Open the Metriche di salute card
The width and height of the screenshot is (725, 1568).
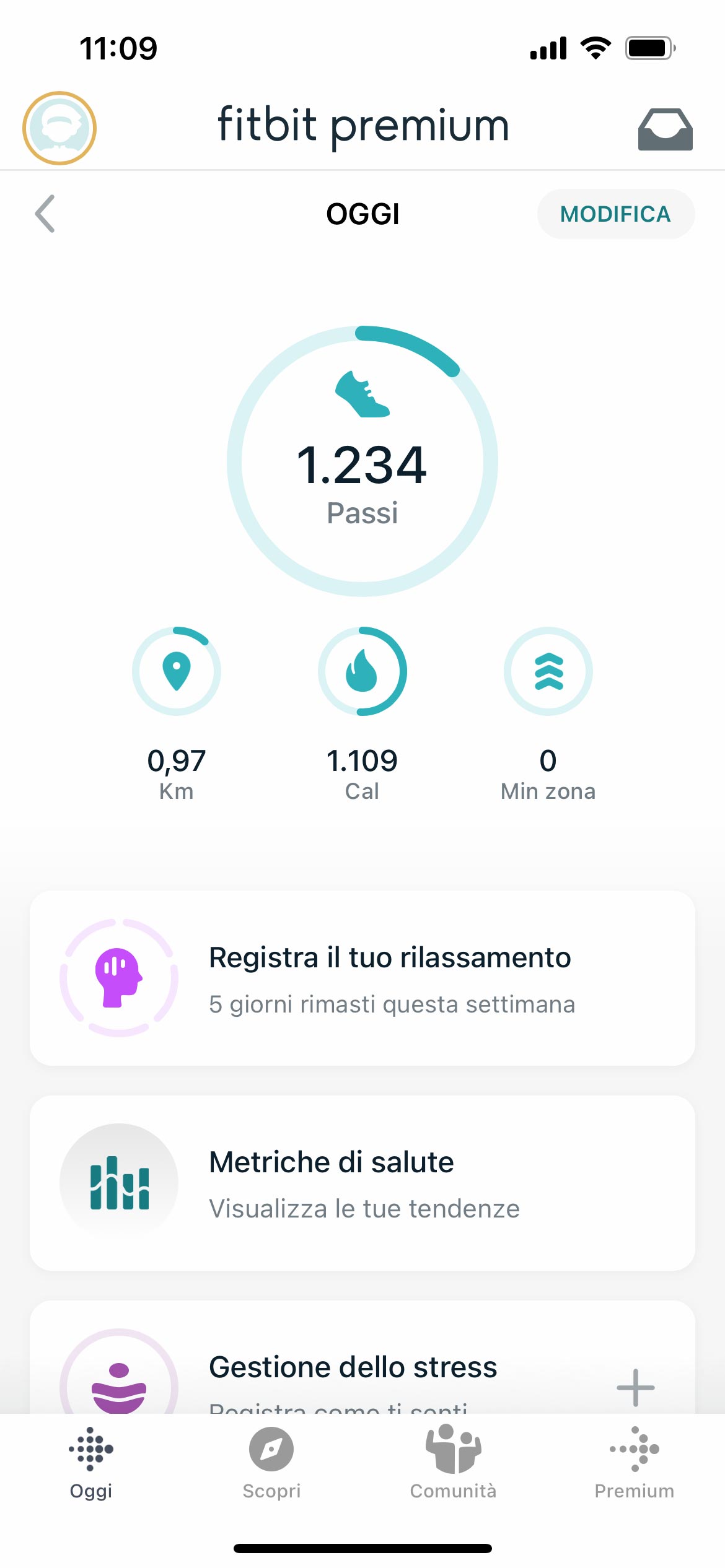[362, 1183]
